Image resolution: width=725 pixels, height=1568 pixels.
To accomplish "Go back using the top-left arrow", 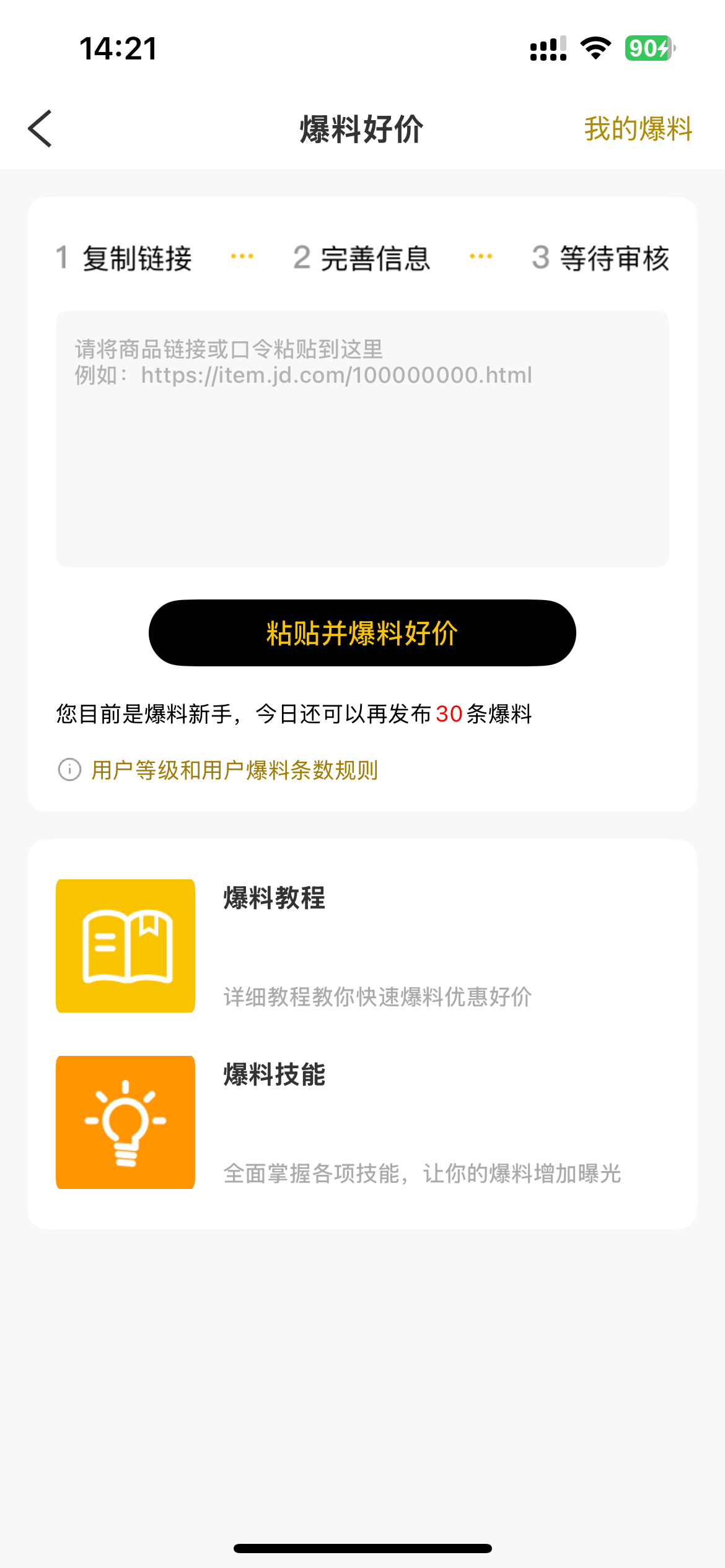I will click(x=40, y=129).
